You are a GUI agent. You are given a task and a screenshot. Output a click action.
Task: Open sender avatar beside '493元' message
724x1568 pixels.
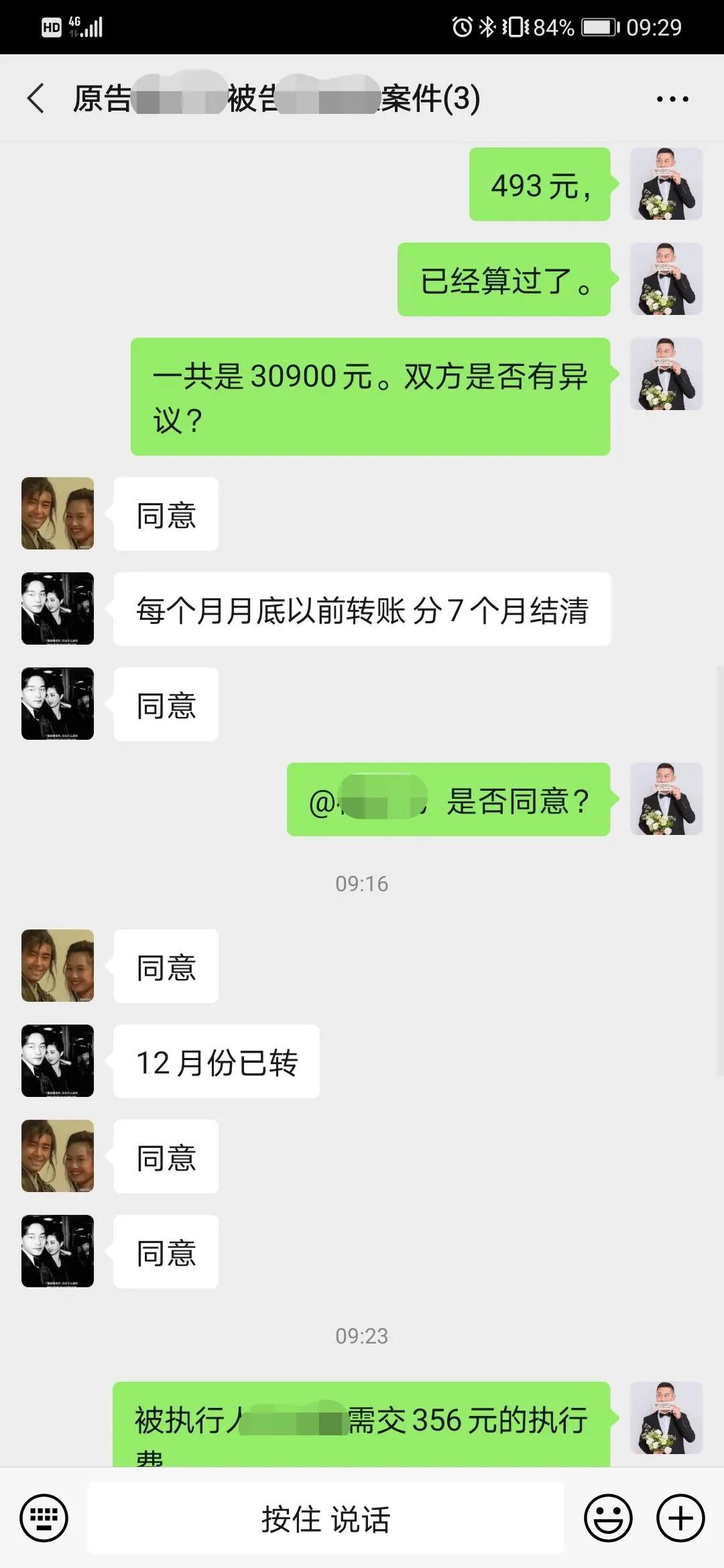pyautogui.click(x=666, y=184)
